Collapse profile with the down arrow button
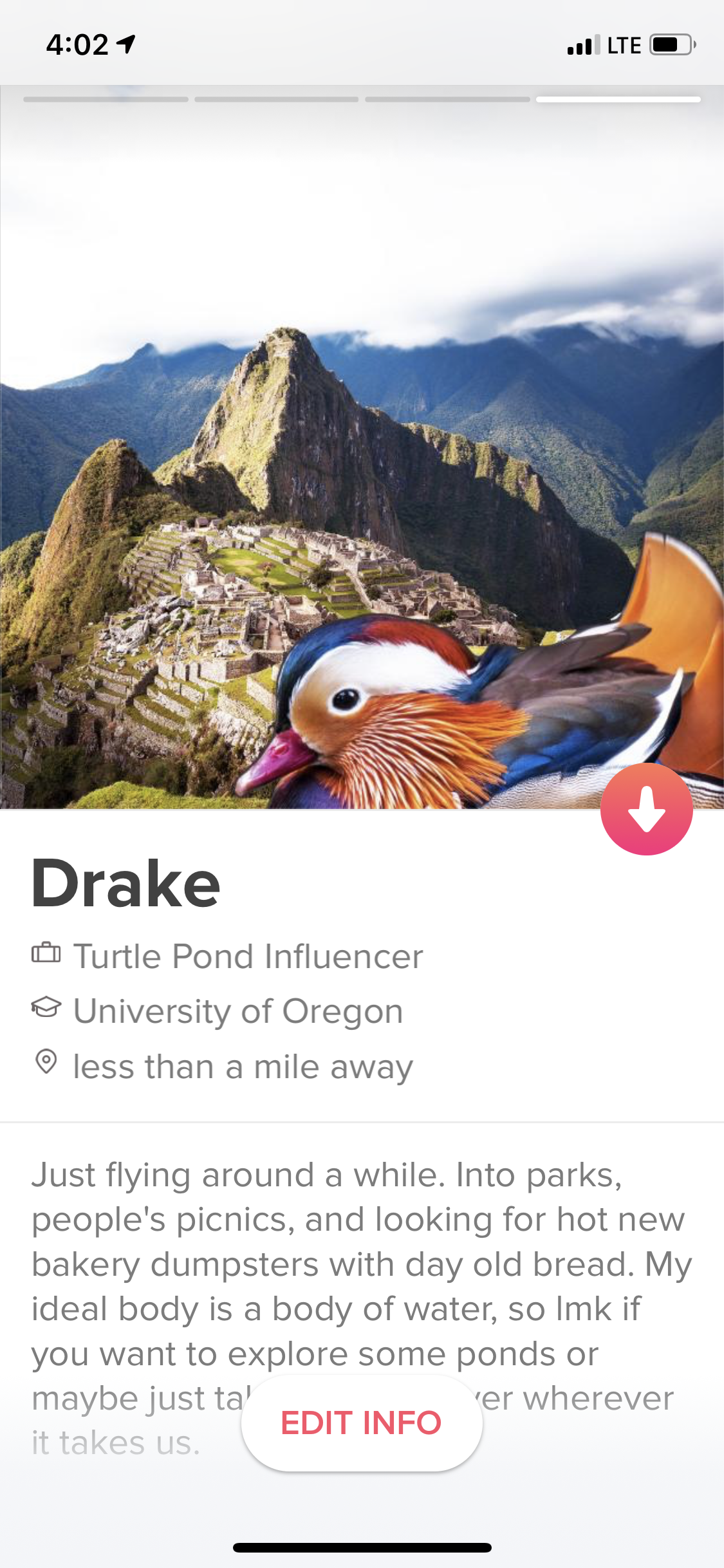 [646, 809]
